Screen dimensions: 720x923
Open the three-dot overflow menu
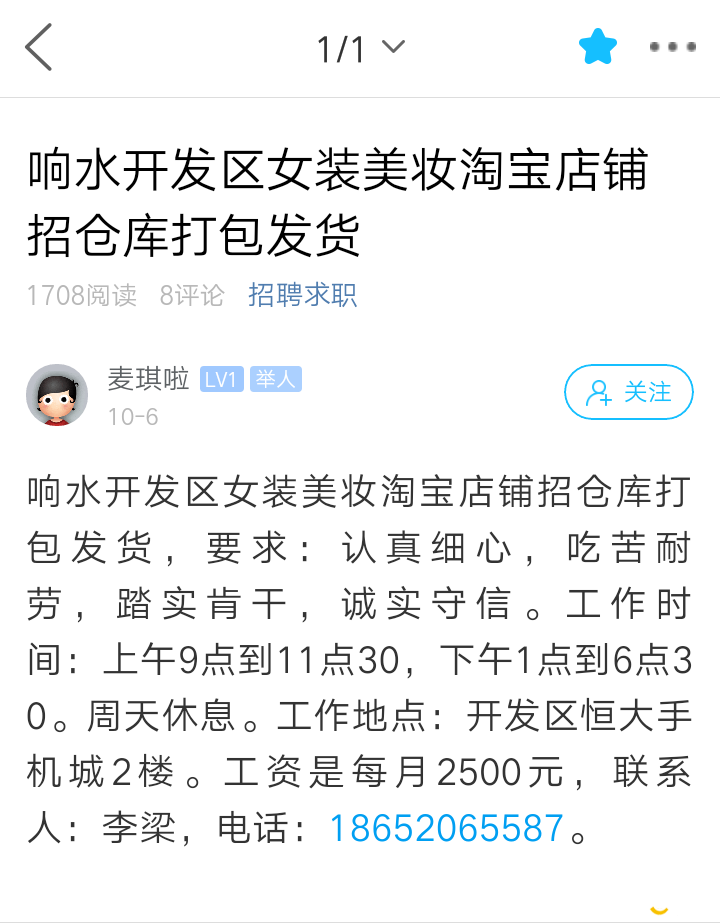[672, 47]
